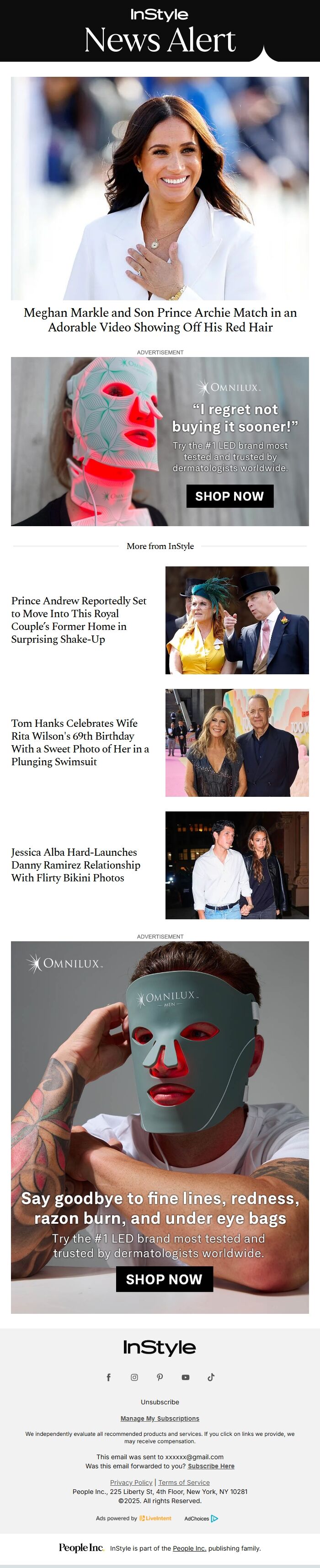Read the Tom Hanks and Rita Wilson story
The height and width of the screenshot is (1568, 320).
point(80,742)
